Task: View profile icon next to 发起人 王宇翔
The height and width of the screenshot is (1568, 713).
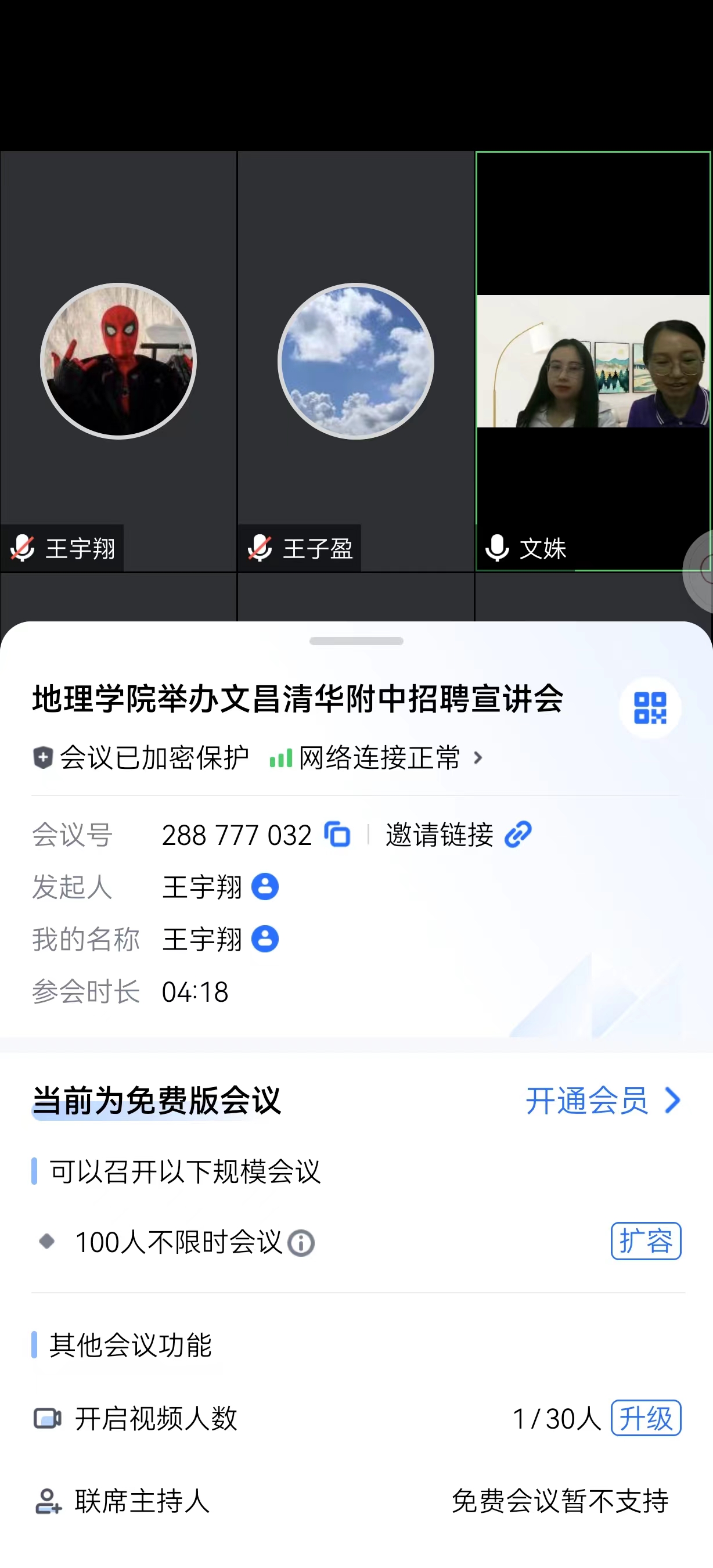Action: click(266, 887)
